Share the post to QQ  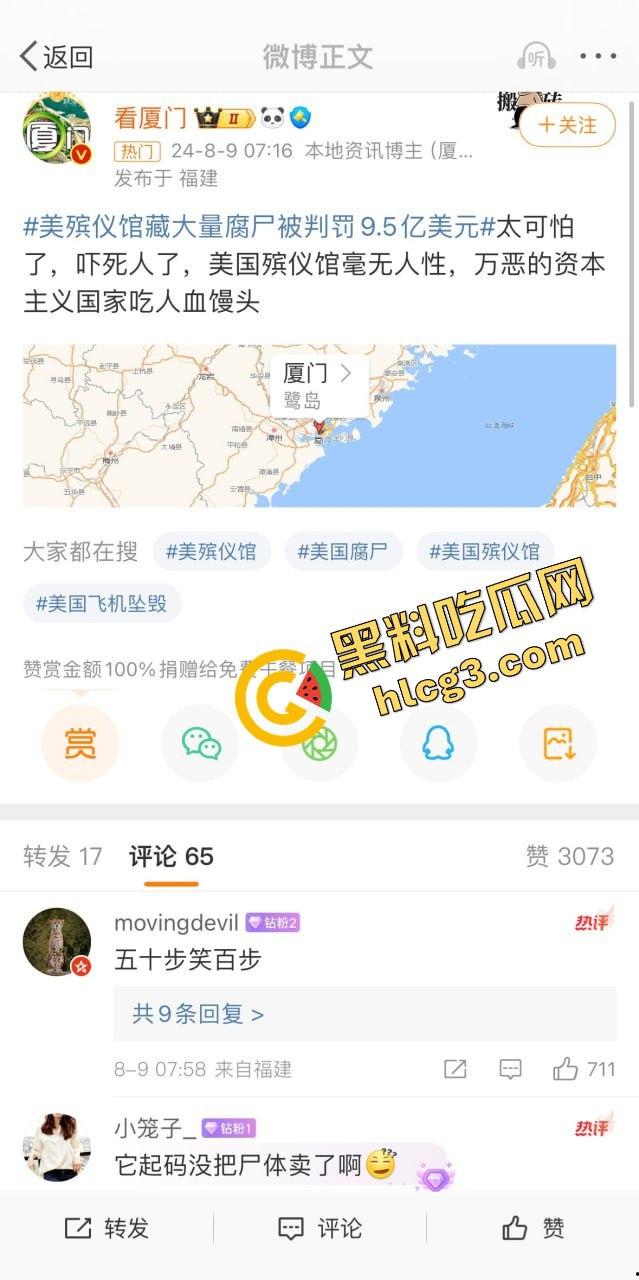click(438, 743)
